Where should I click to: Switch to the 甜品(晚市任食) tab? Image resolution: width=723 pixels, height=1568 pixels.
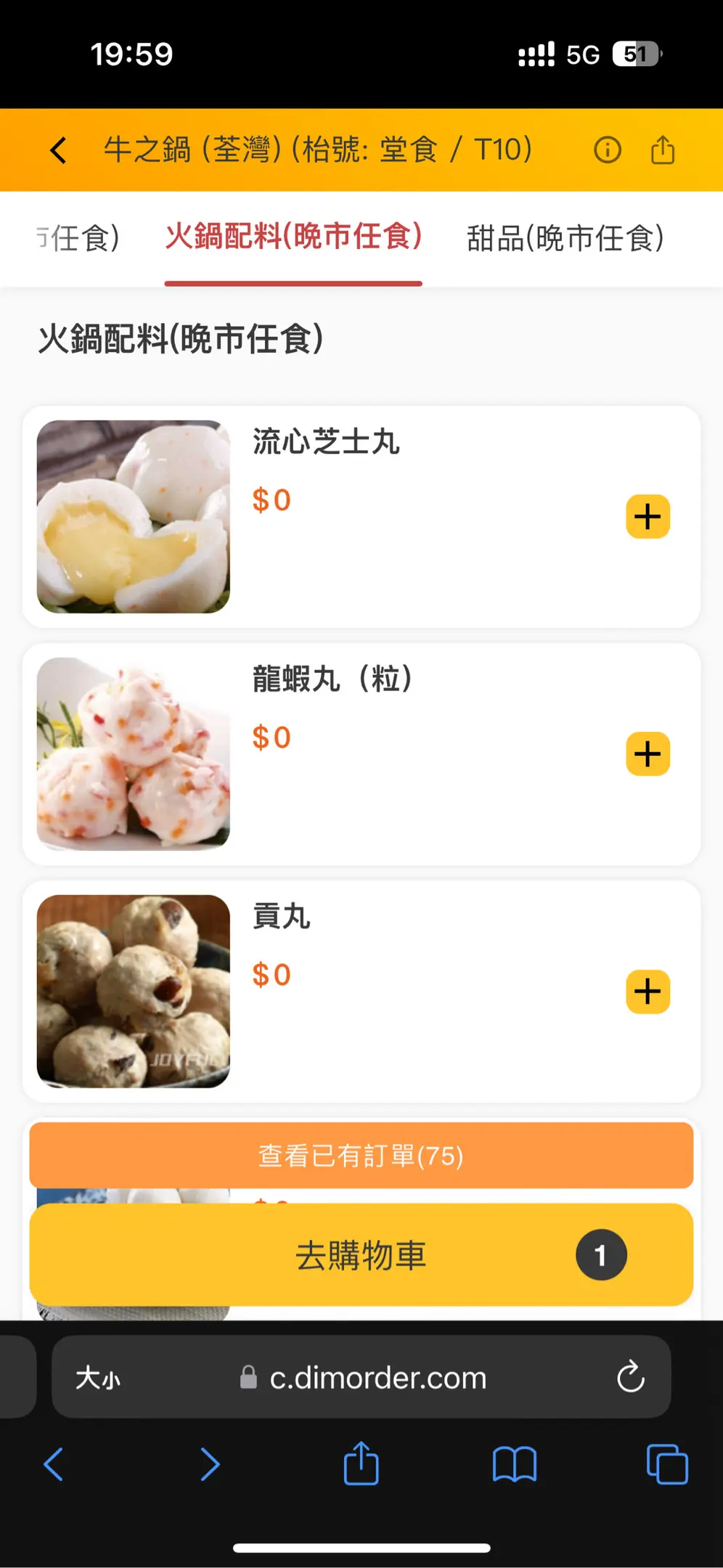tap(565, 238)
